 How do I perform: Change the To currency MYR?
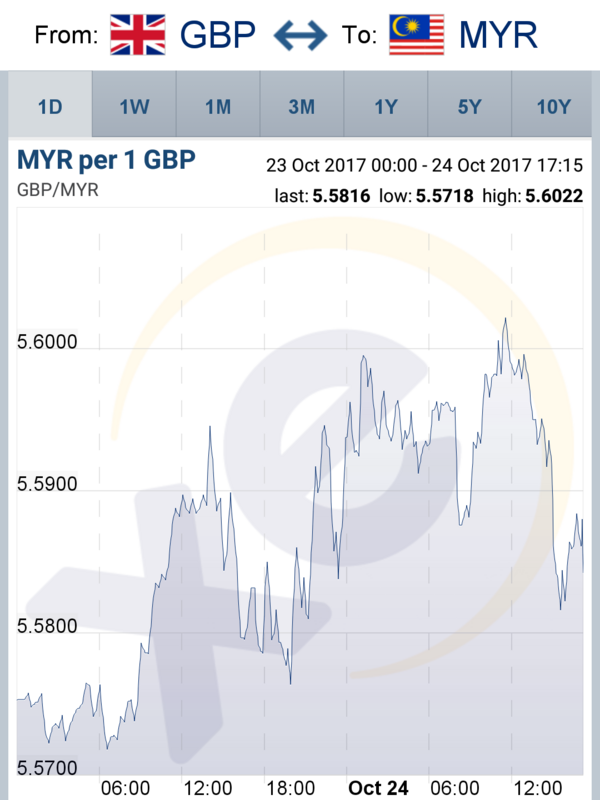466,36
